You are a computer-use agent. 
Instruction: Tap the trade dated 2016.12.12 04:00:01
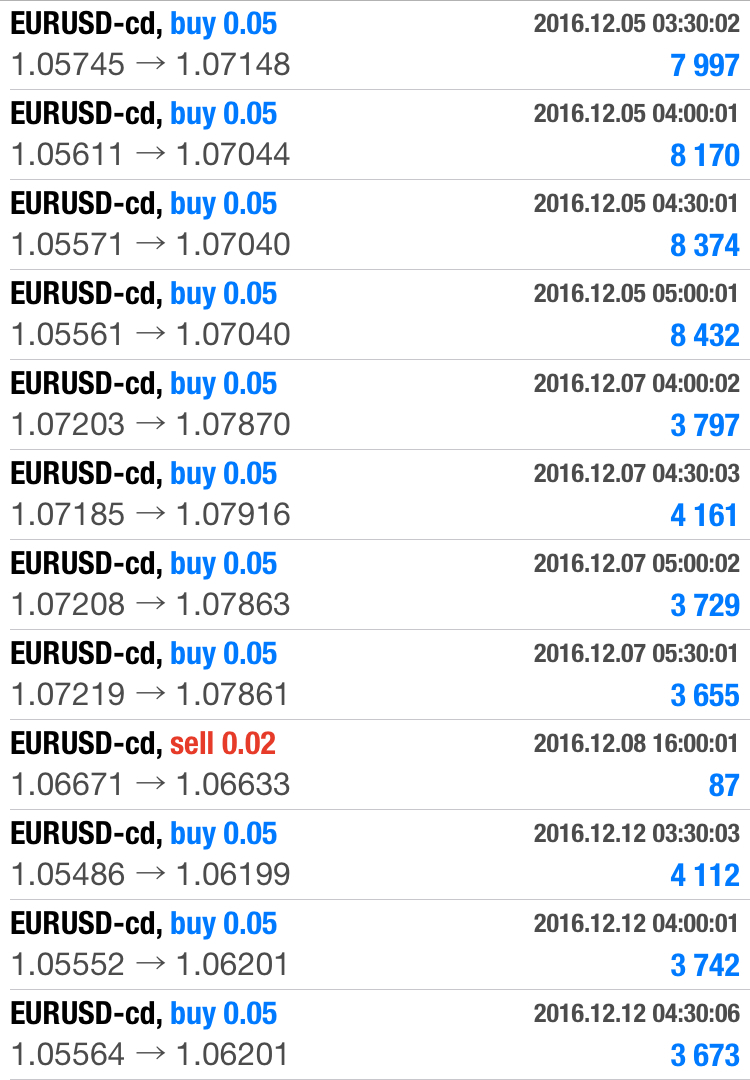click(x=375, y=944)
